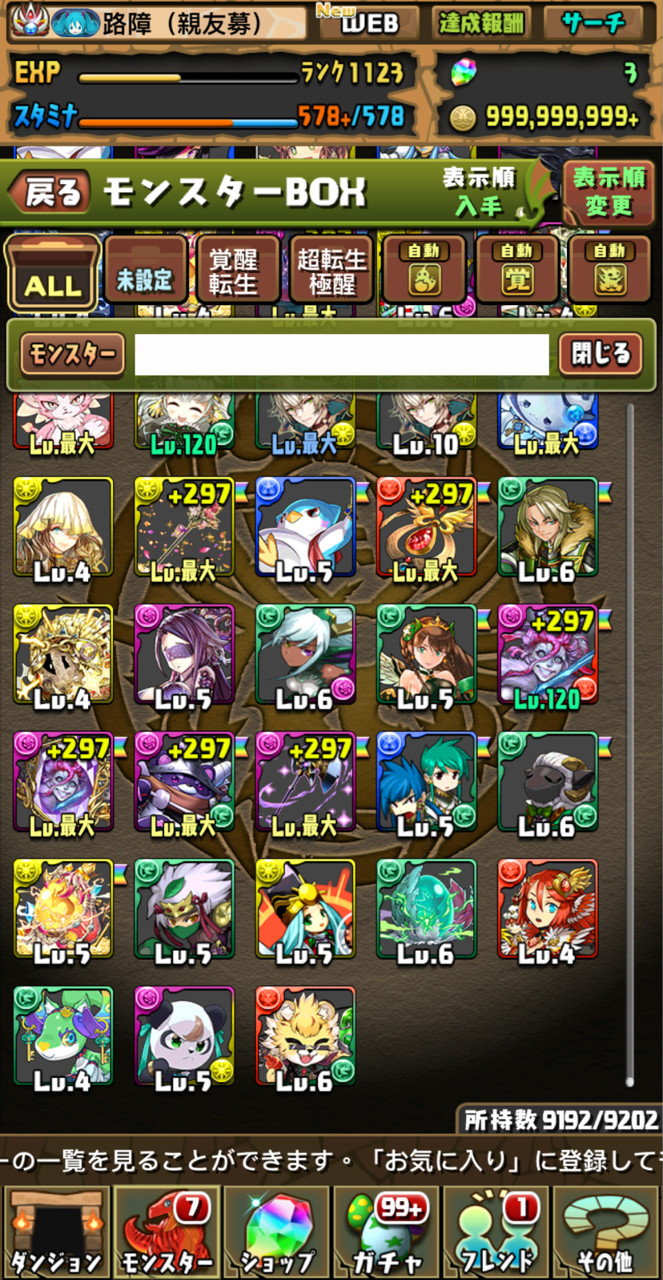The height and width of the screenshot is (1280, 663).
Task: Focus the monster search text field
Action: (x=342, y=354)
